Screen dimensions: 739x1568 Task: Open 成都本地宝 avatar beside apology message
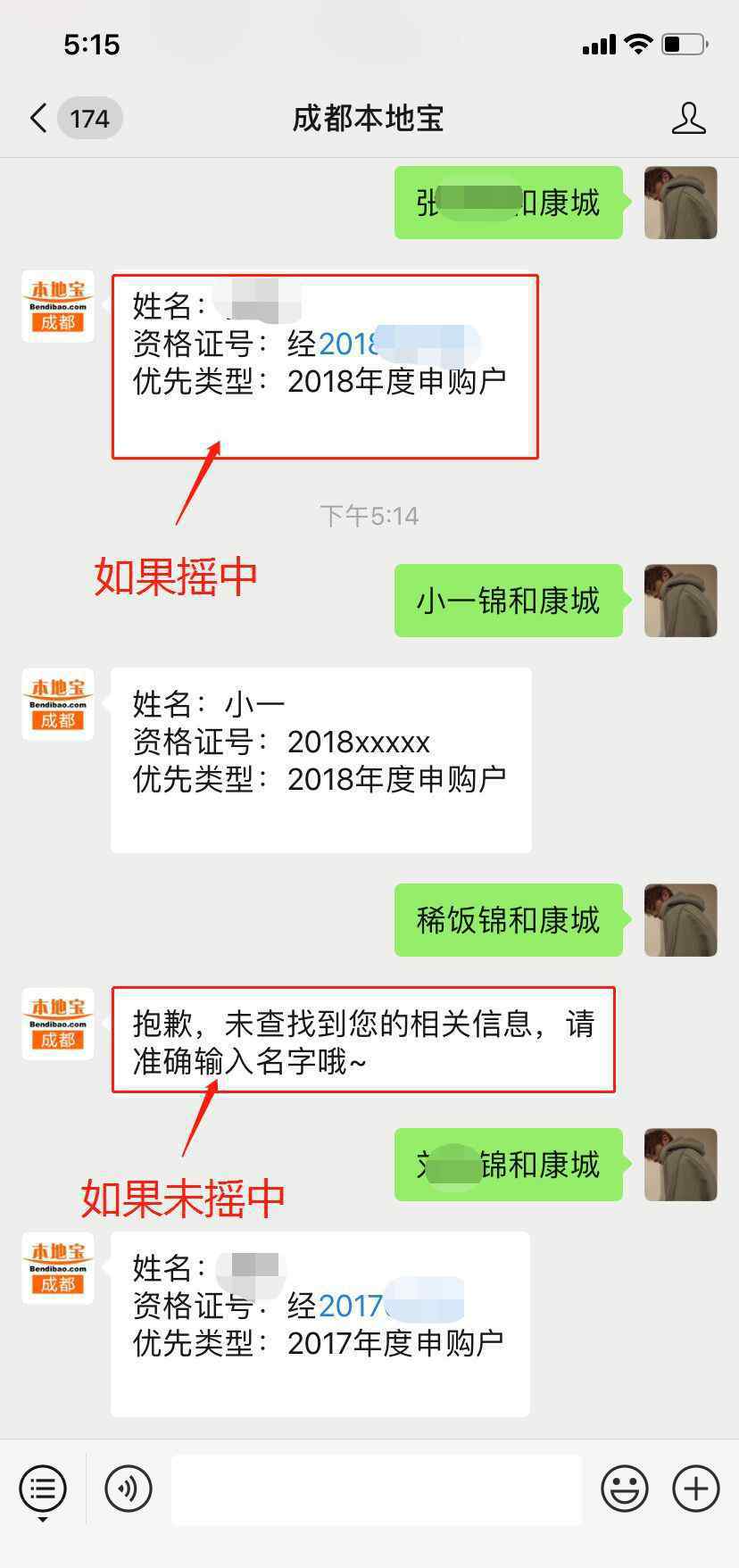58,1024
